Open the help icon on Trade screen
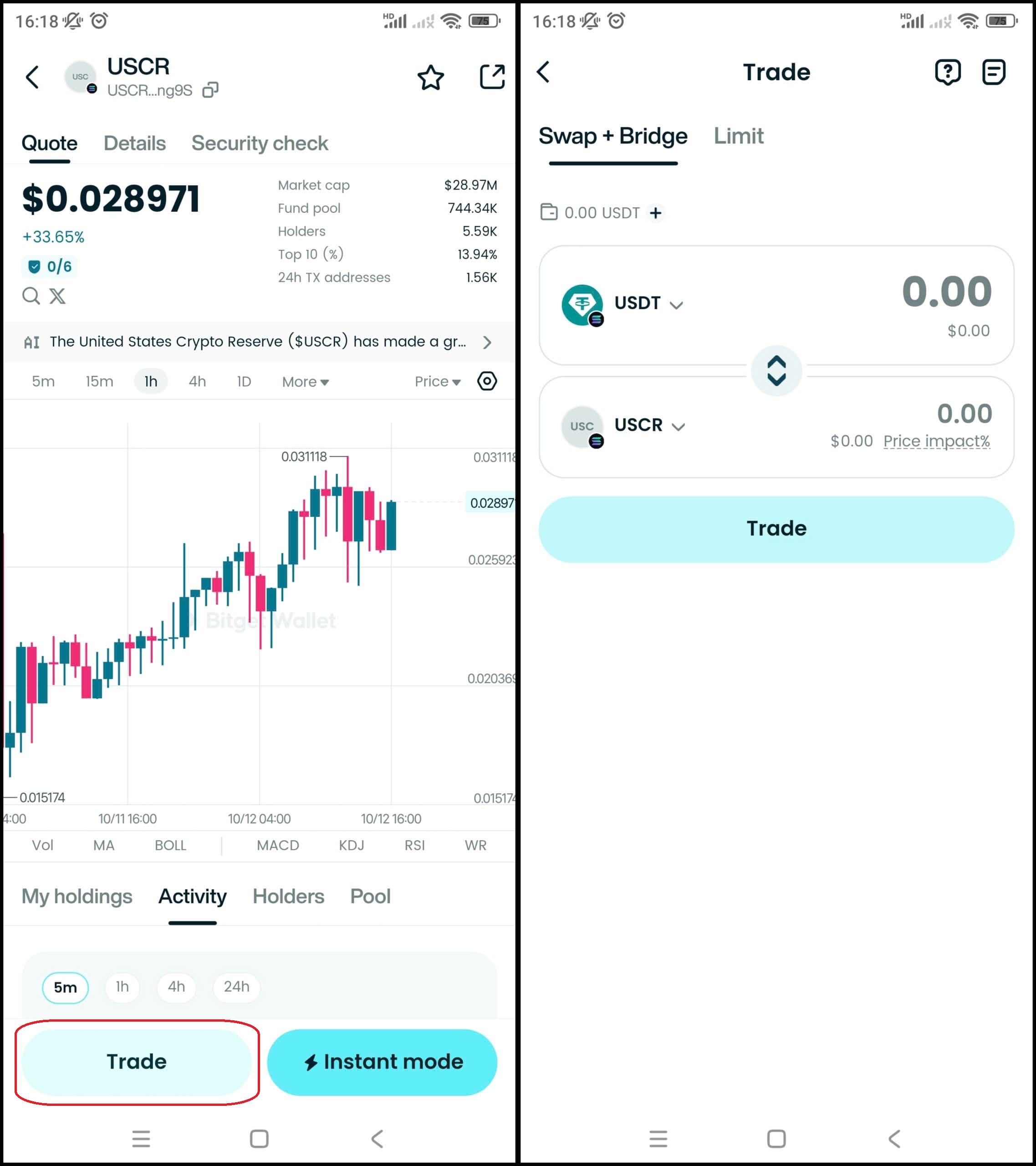Screen dimensions: 1036x1166 [947, 72]
